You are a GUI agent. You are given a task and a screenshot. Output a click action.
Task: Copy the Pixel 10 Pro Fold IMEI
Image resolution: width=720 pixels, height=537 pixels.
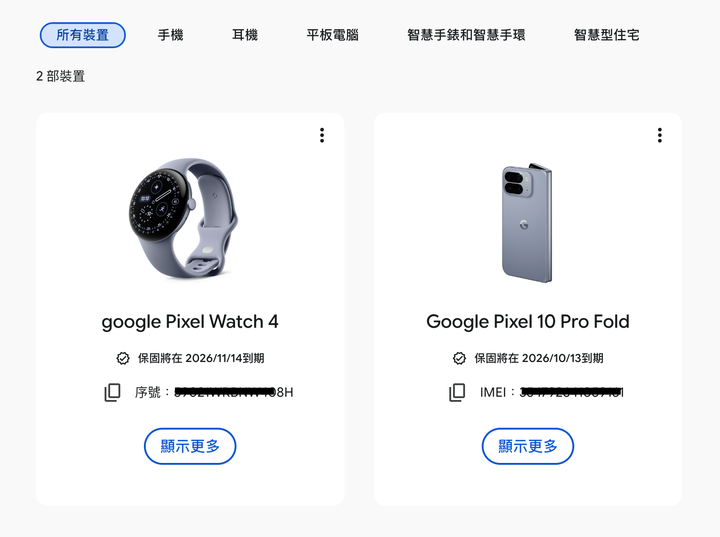pos(457,392)
